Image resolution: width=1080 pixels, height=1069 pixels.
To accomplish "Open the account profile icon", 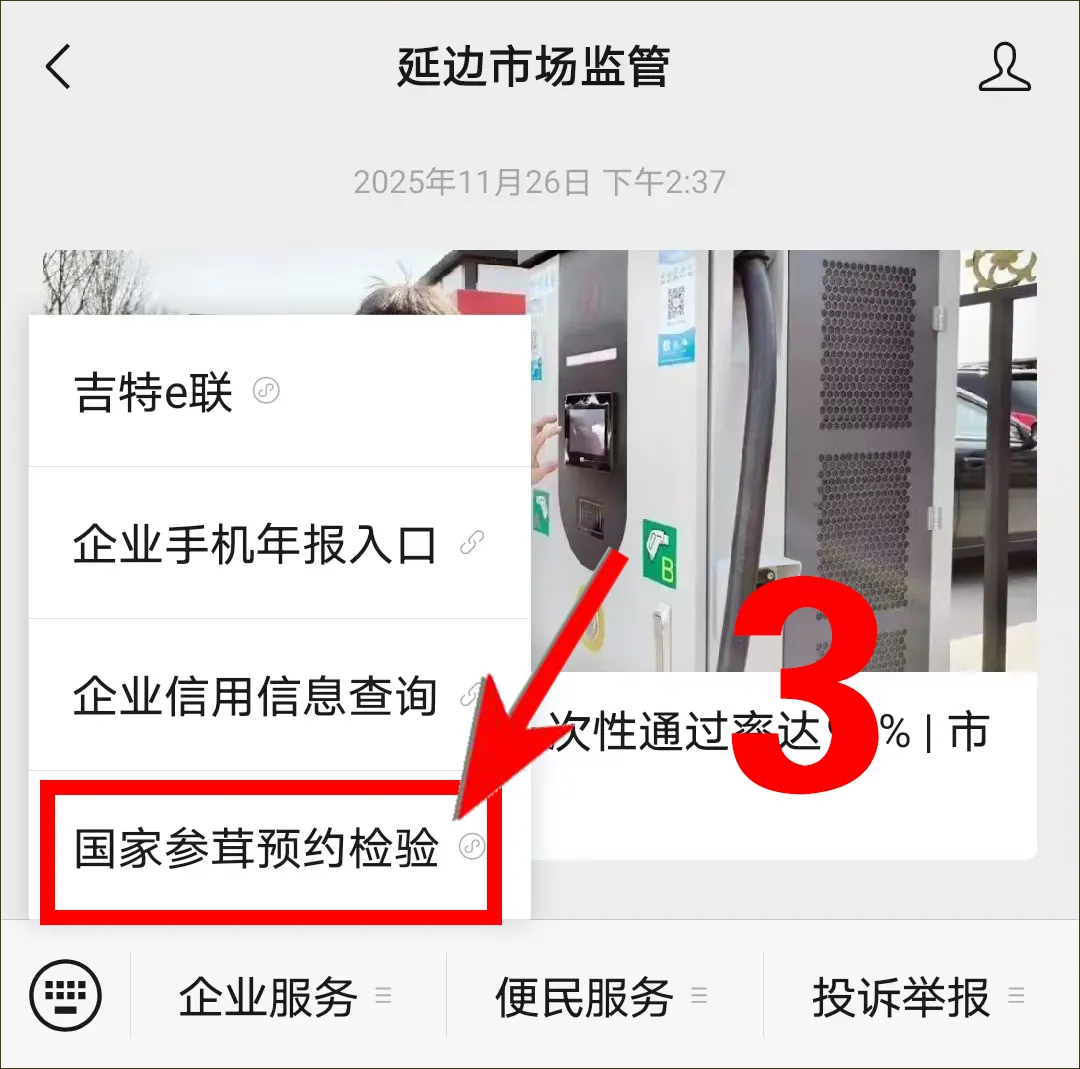I will tap(1004, 68).
